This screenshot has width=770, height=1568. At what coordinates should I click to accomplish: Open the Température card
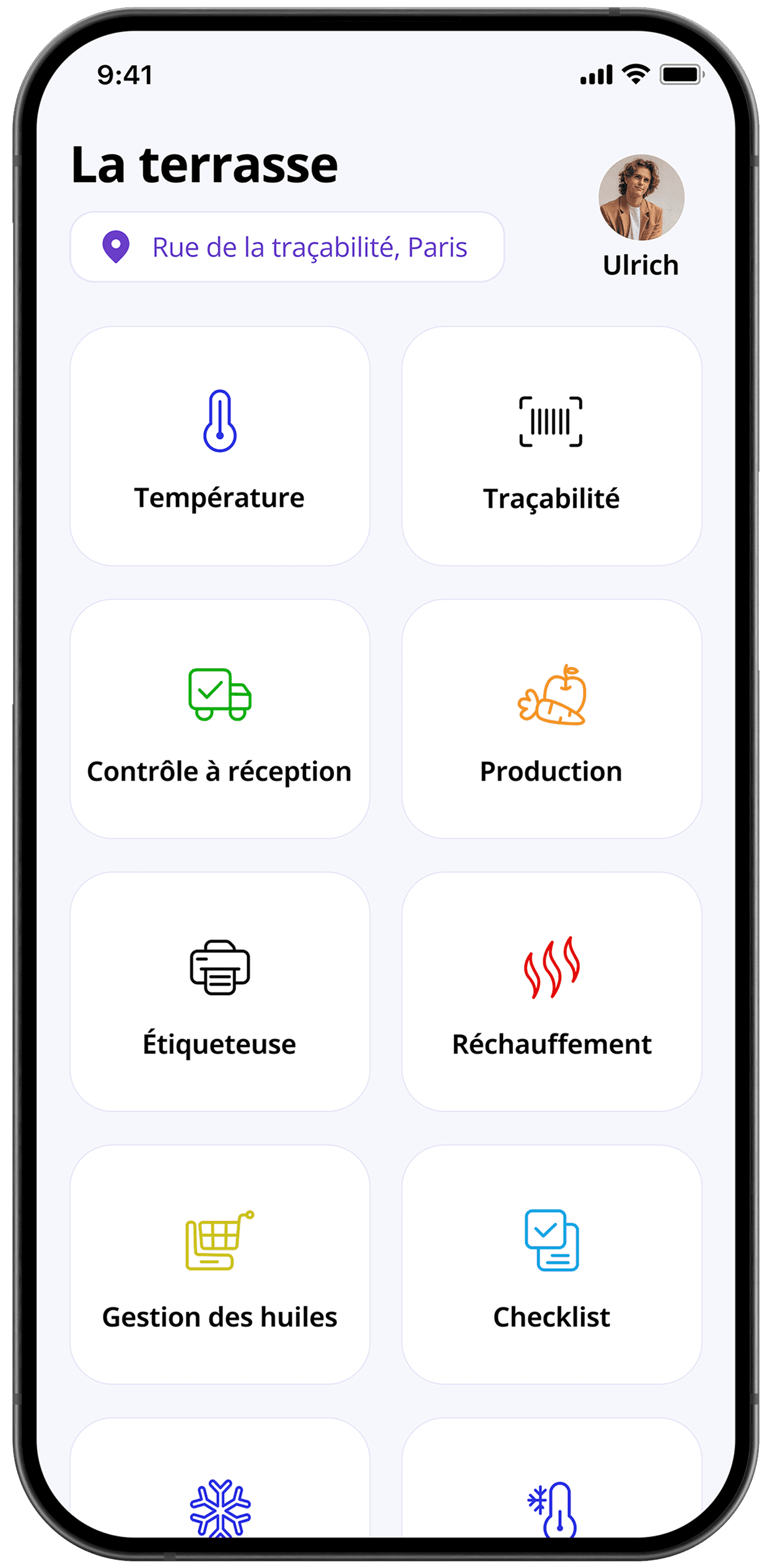tap(220, 446)
